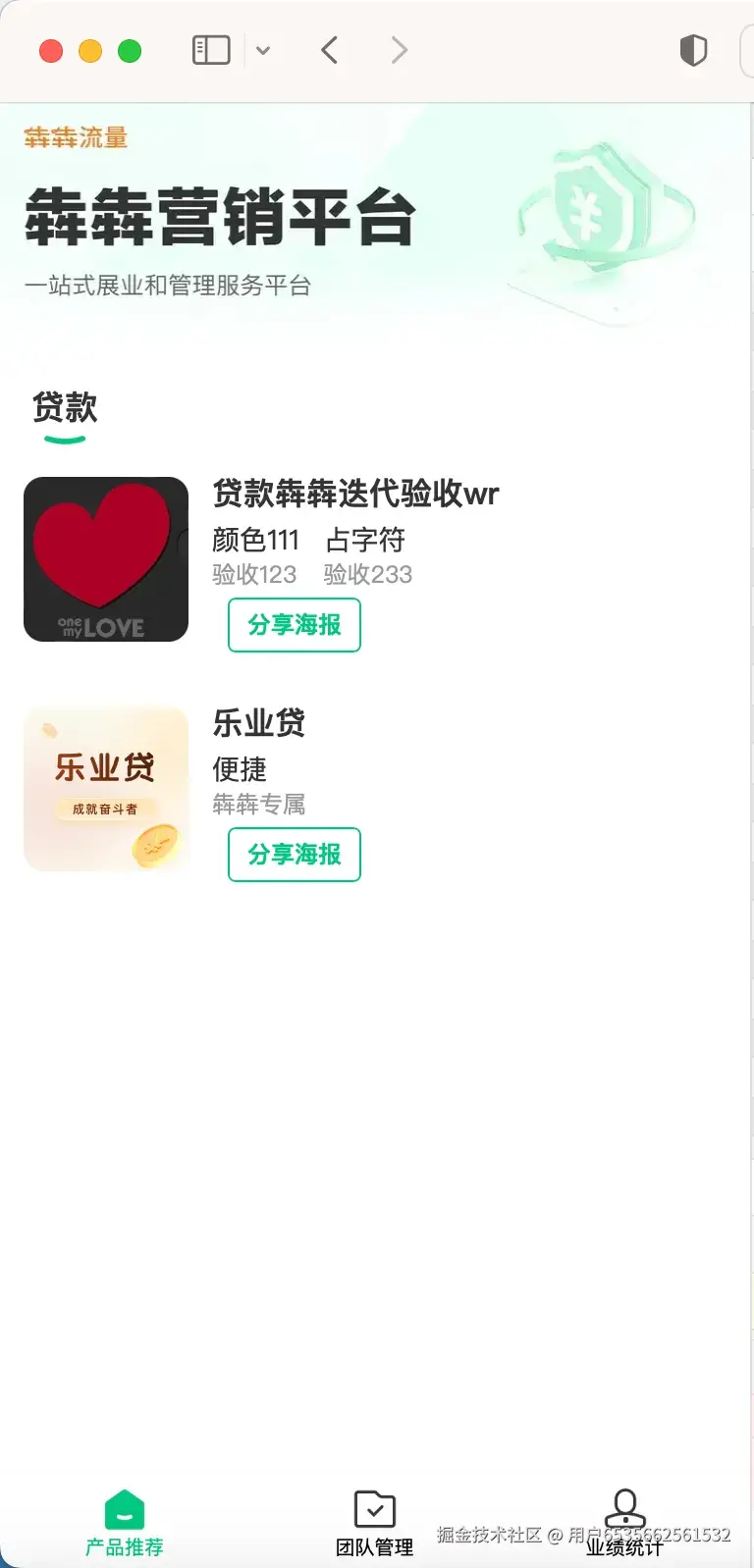The image size is (754, 1568).
Task: Switch to the 业绩统计 tab
Action: [x=624, y=1524]
